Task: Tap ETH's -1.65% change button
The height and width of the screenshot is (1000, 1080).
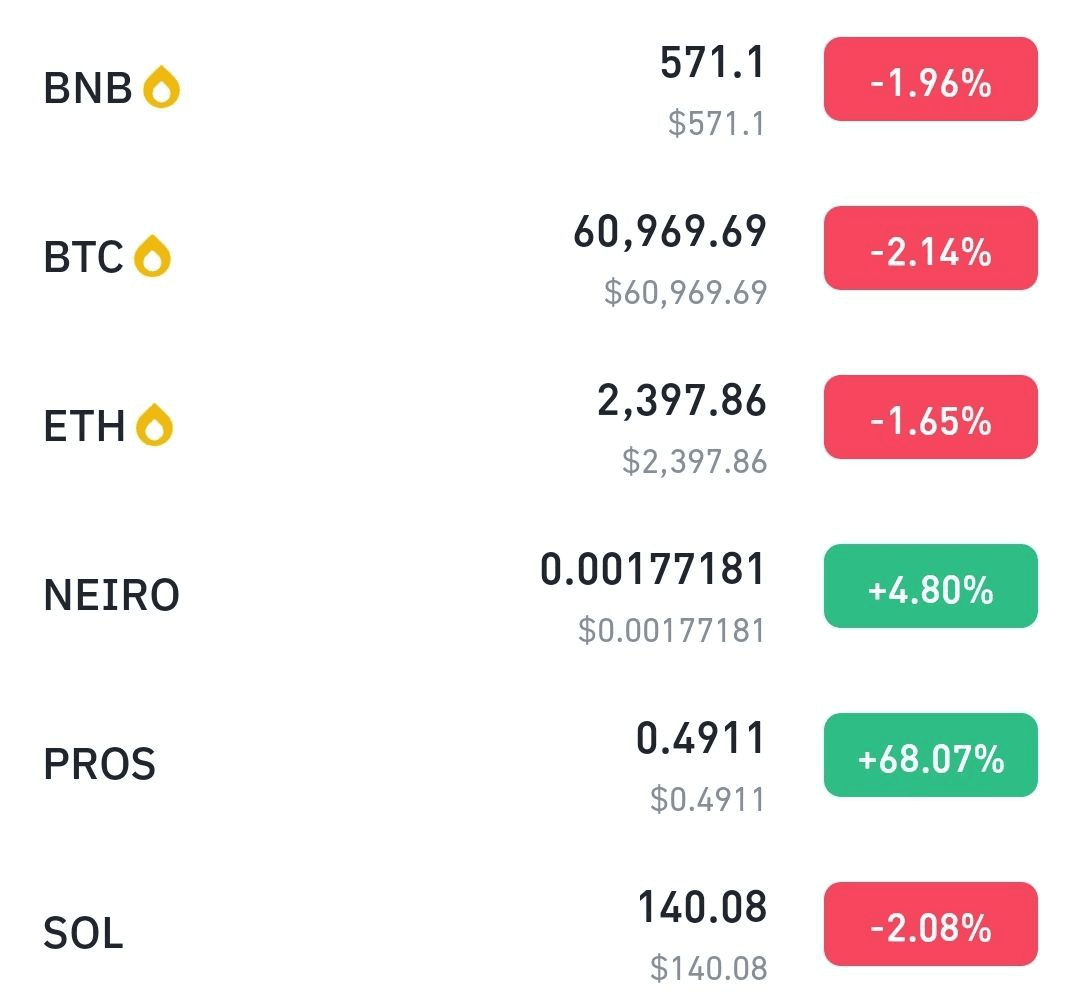Action: (x=930, y=418)
